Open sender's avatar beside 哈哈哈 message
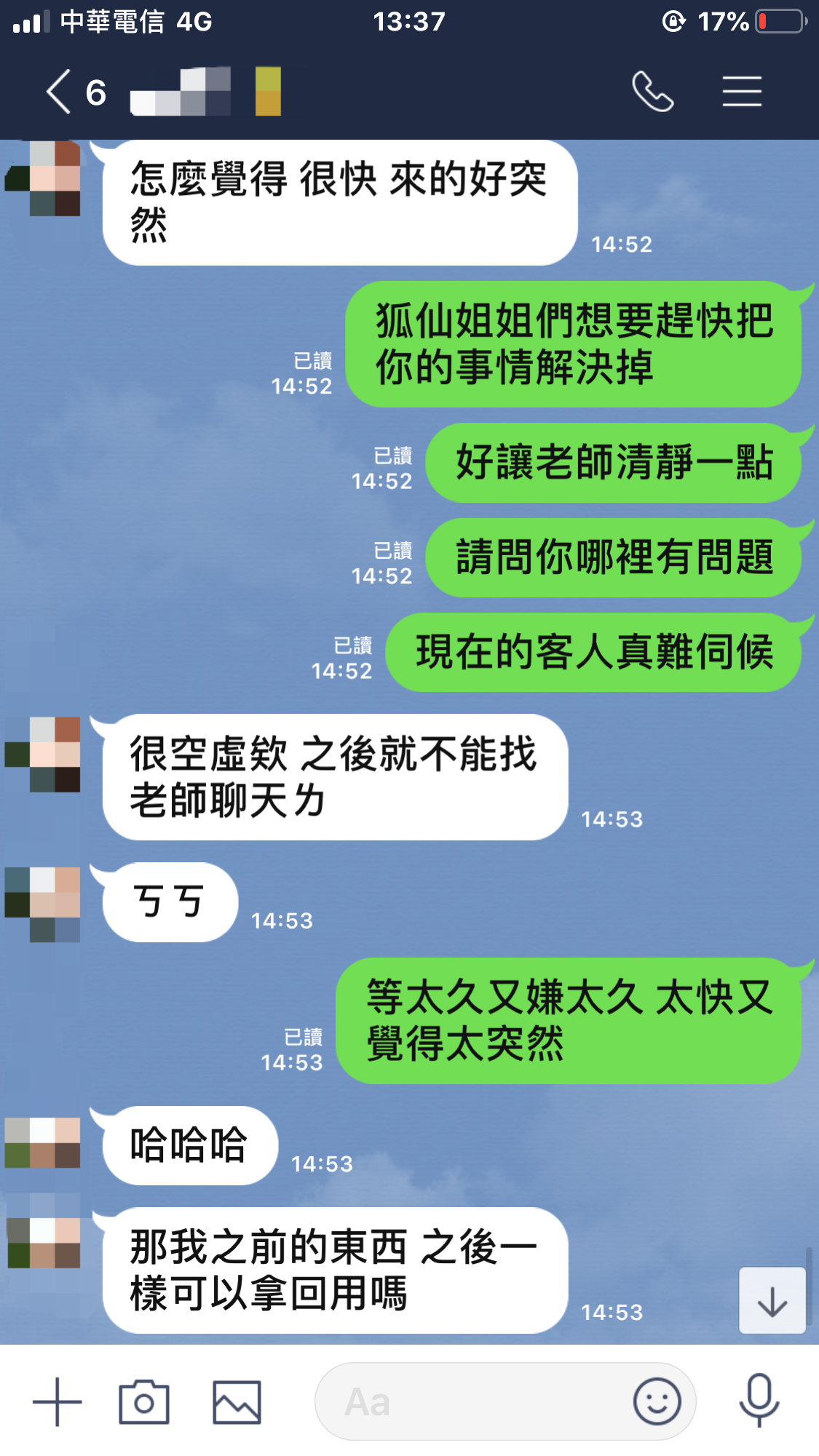The image size is (819, 1456). click(42, 1144)
